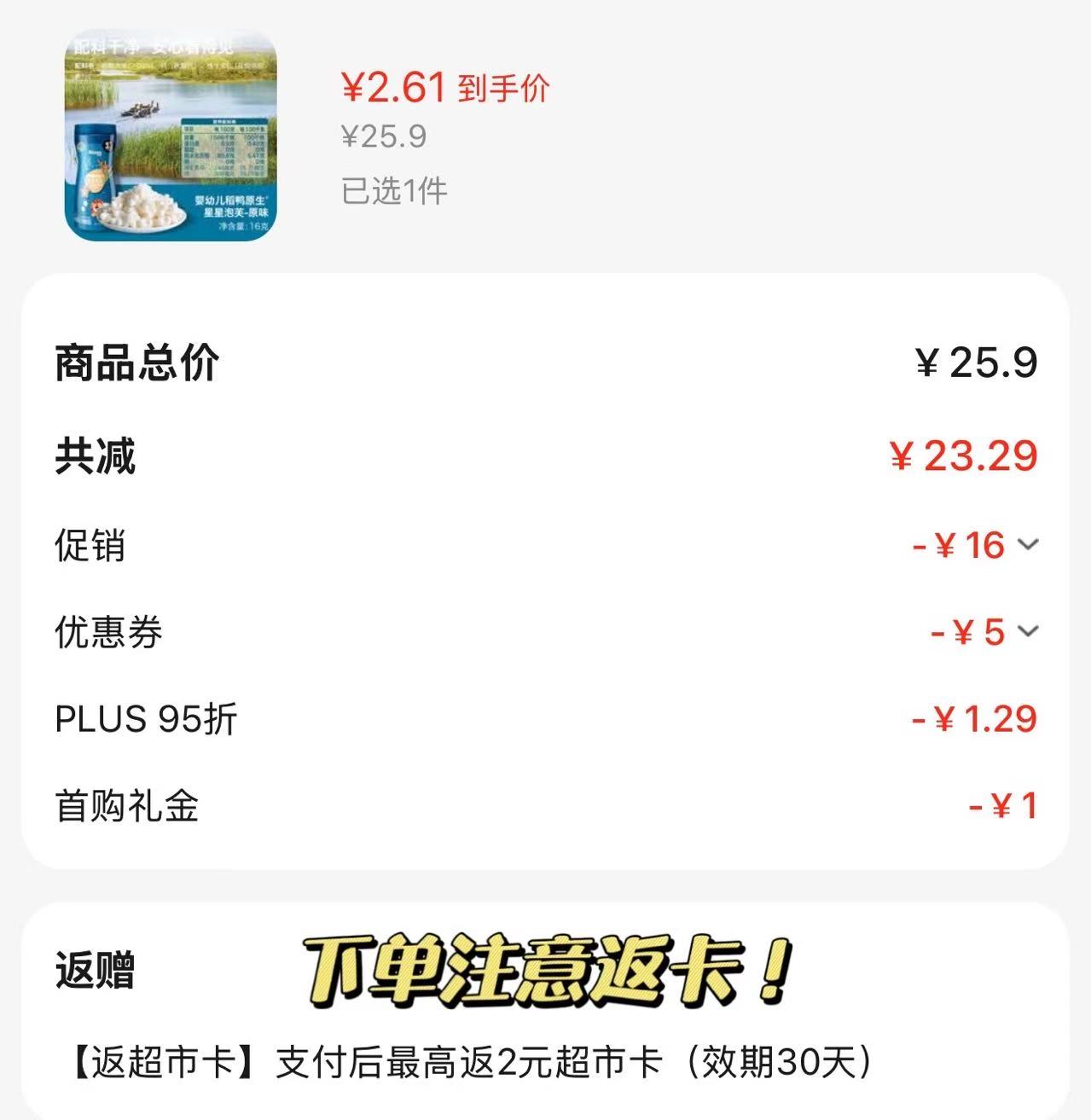The image size is (1091, 1120).
Task: Expand the 促销 discount details
Action: point(1029,544)
